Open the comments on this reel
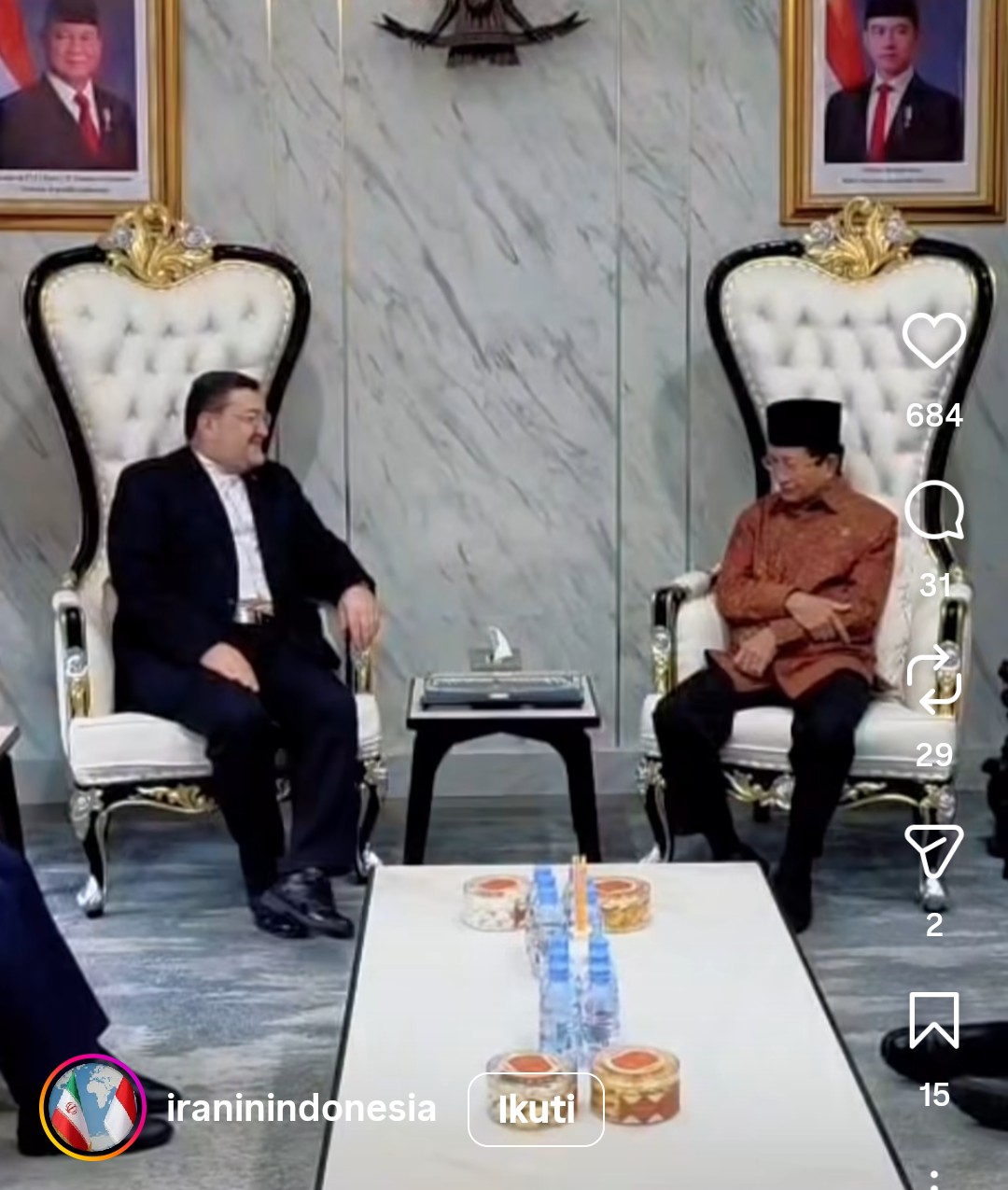 933,511
